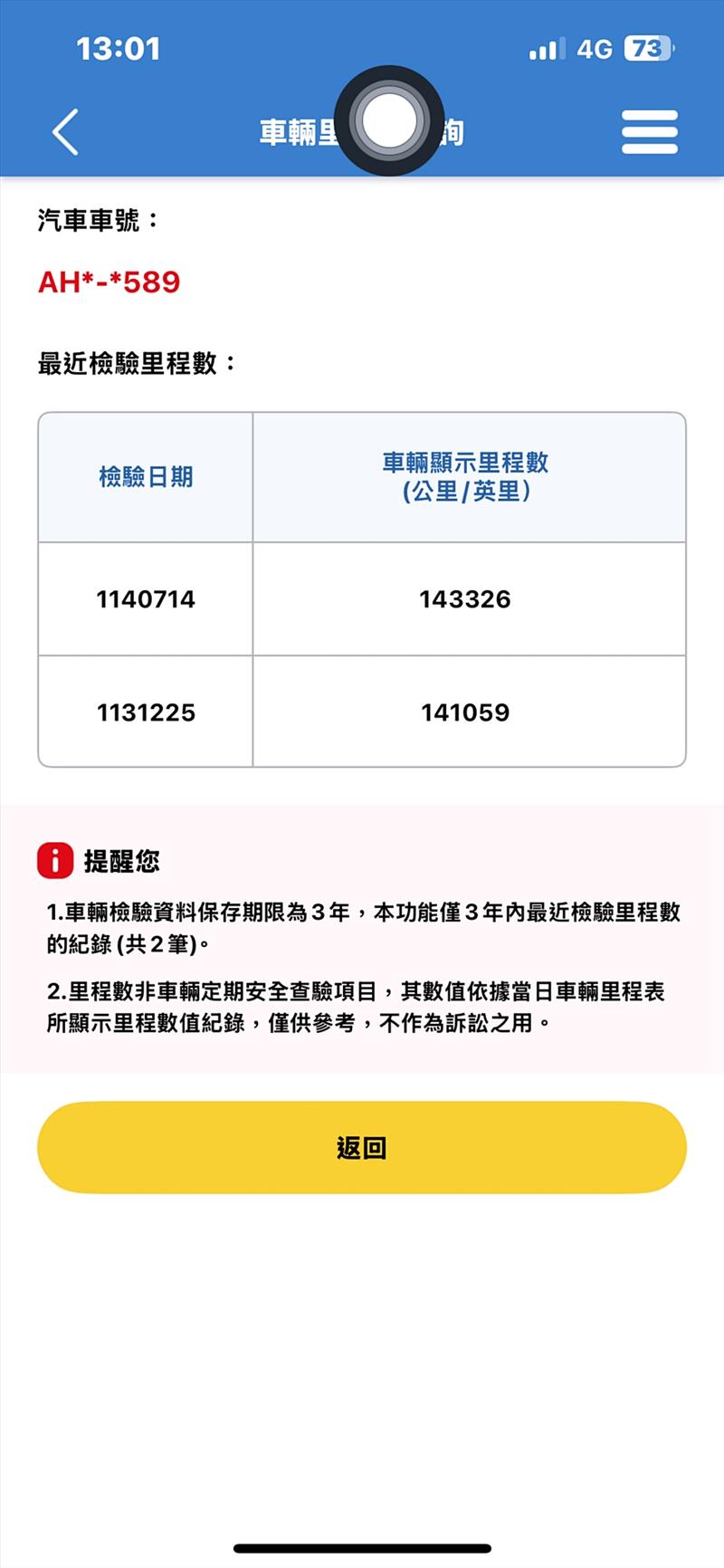Open the hamburger menu
The image size is (724, 1568).
coord(649,132)
